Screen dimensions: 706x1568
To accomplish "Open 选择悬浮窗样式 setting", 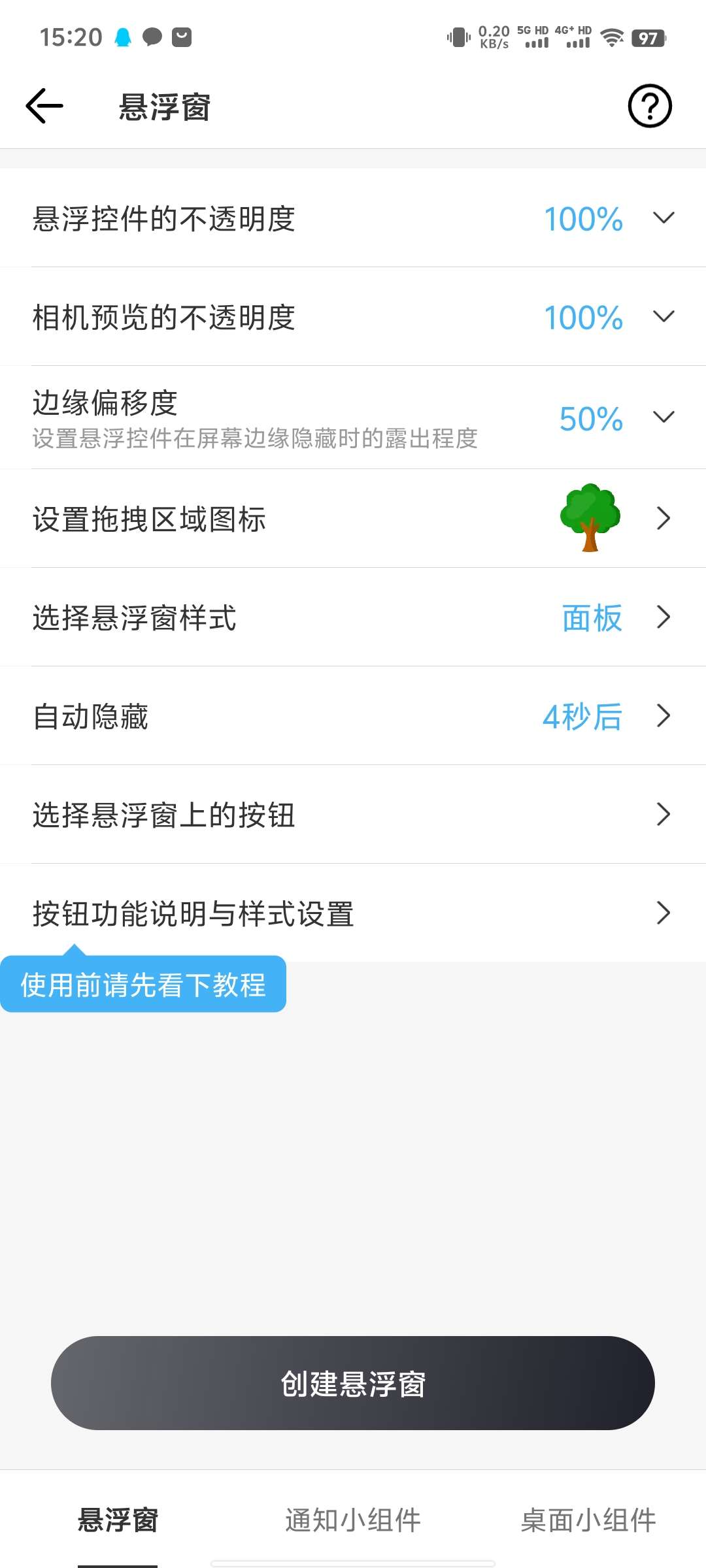I will (353, 617).
